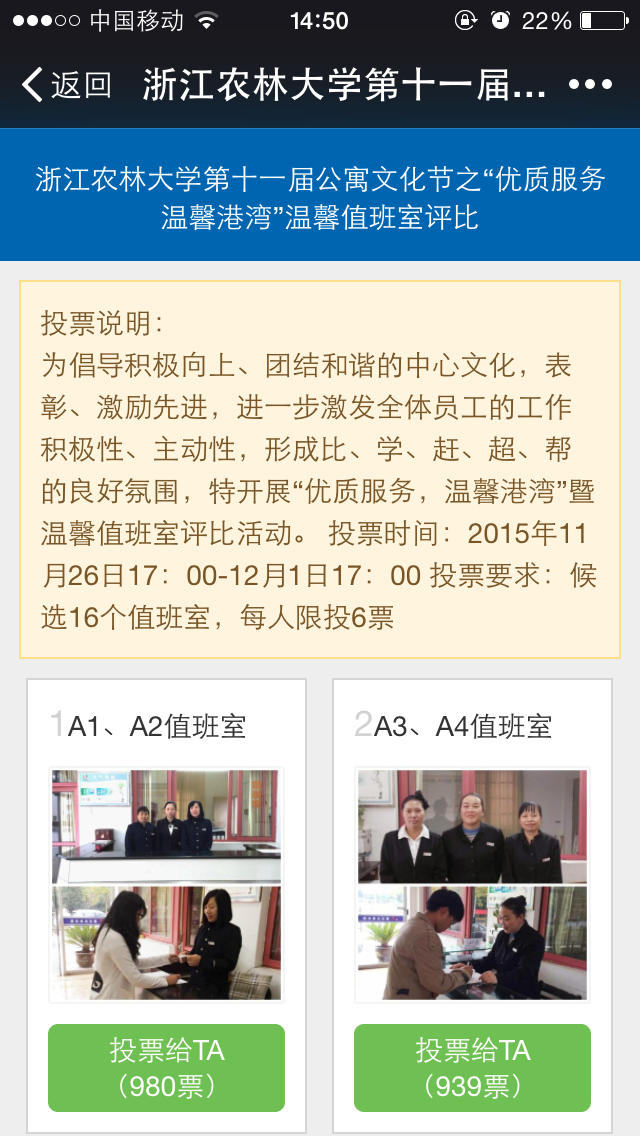640x1136 pixels.
Task: Go back with the 返回 button
Action: [66, 85]
